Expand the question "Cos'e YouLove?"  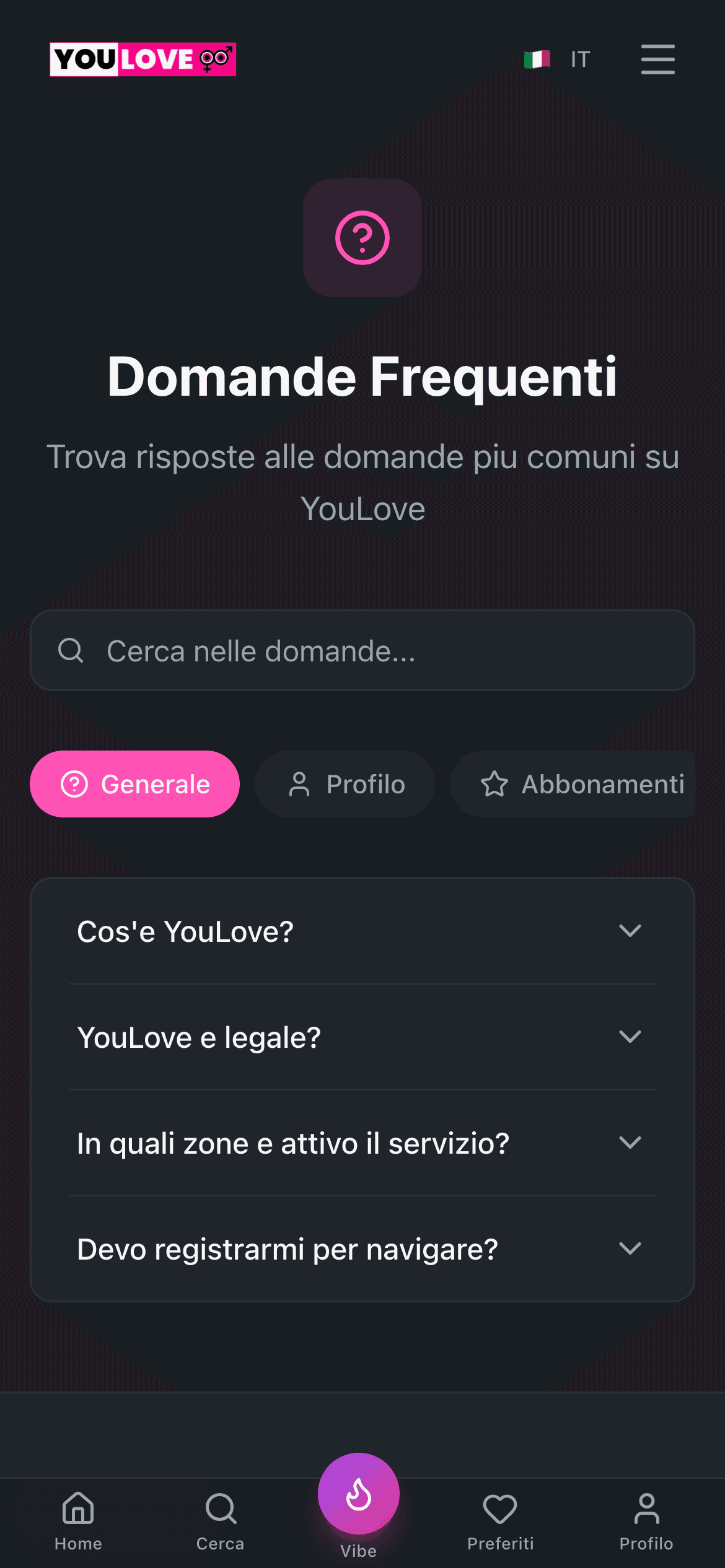point(362,931)
